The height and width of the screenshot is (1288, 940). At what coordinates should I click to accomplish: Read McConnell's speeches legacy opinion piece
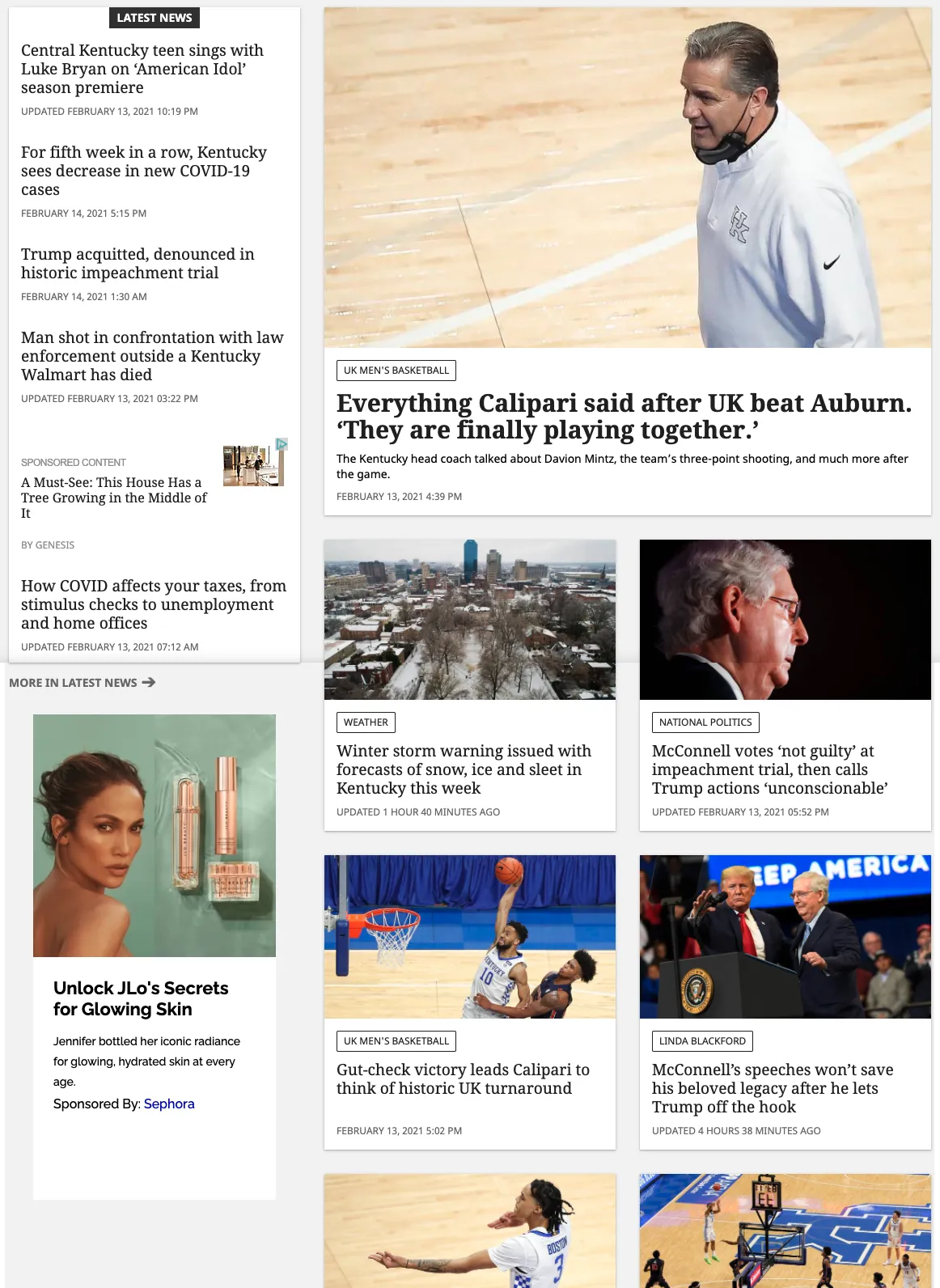(773, 1088)
